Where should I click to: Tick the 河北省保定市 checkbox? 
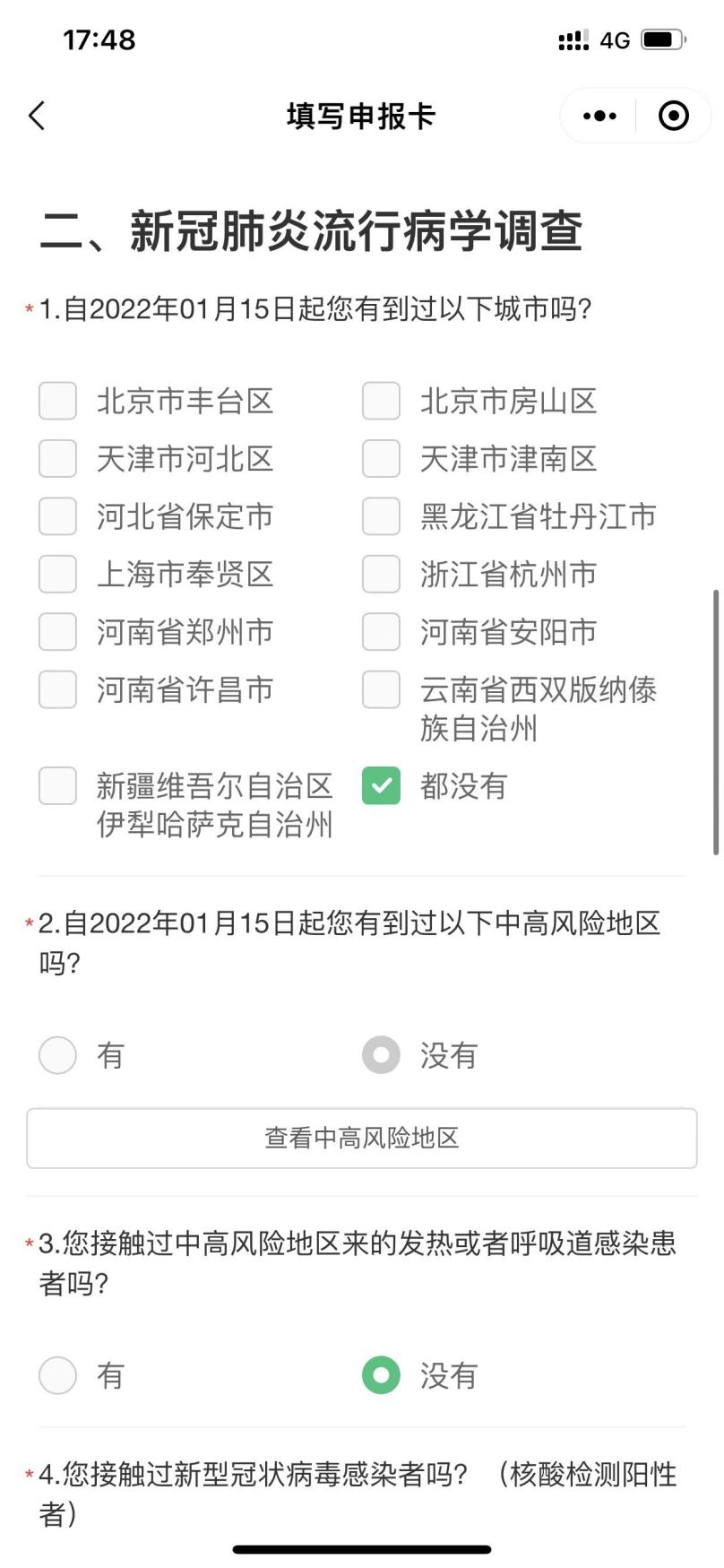[57, 516]
